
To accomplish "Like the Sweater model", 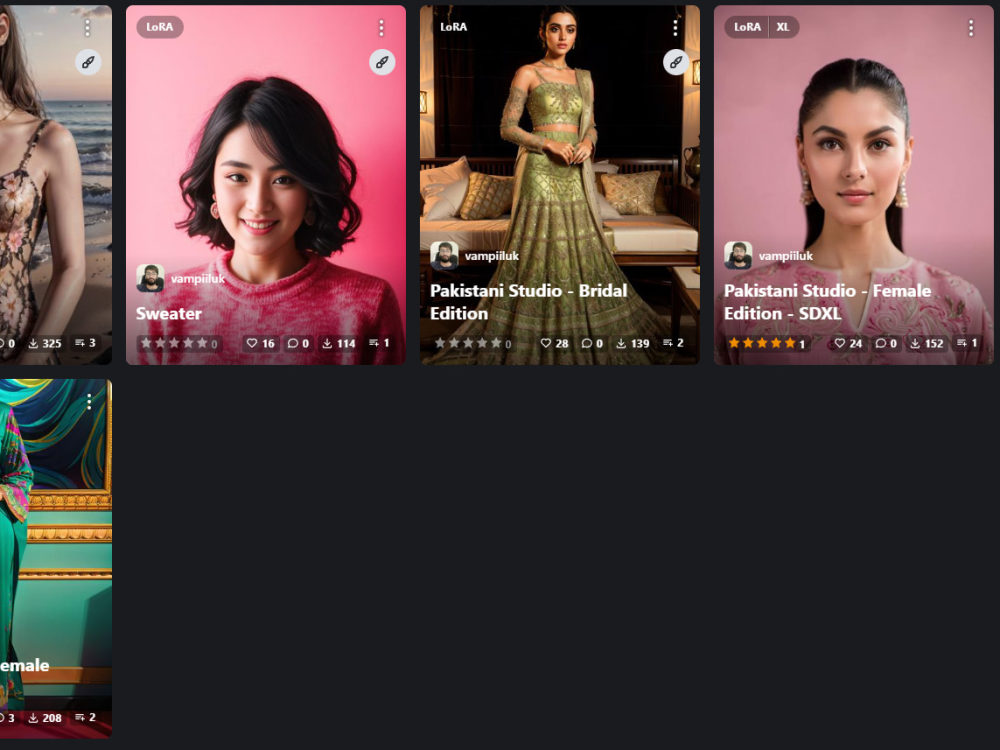I will click(x=260, y=343).
